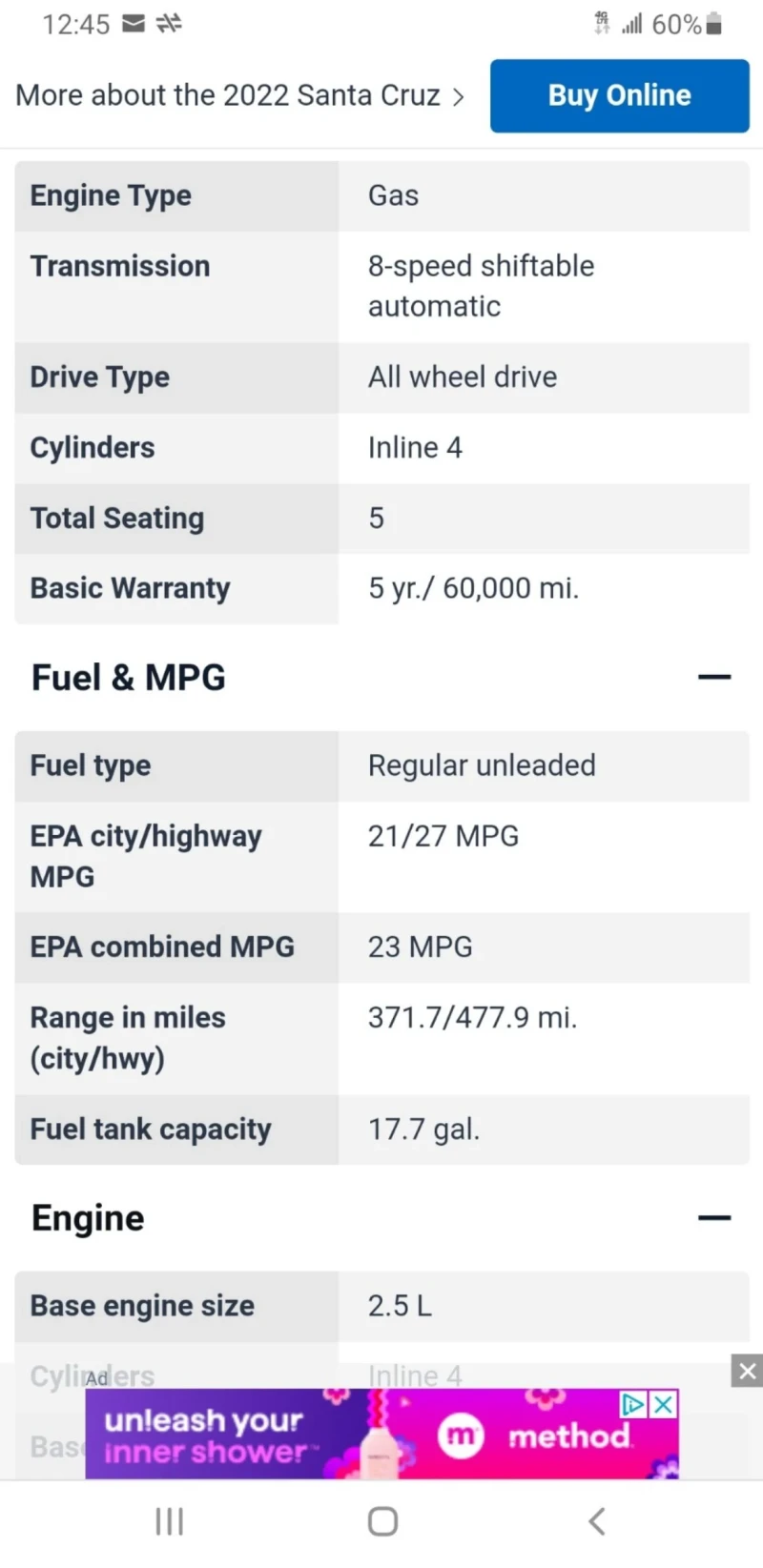
Task: Open the More about the 2022 Santa Cruz link
Action: (229, 95)
